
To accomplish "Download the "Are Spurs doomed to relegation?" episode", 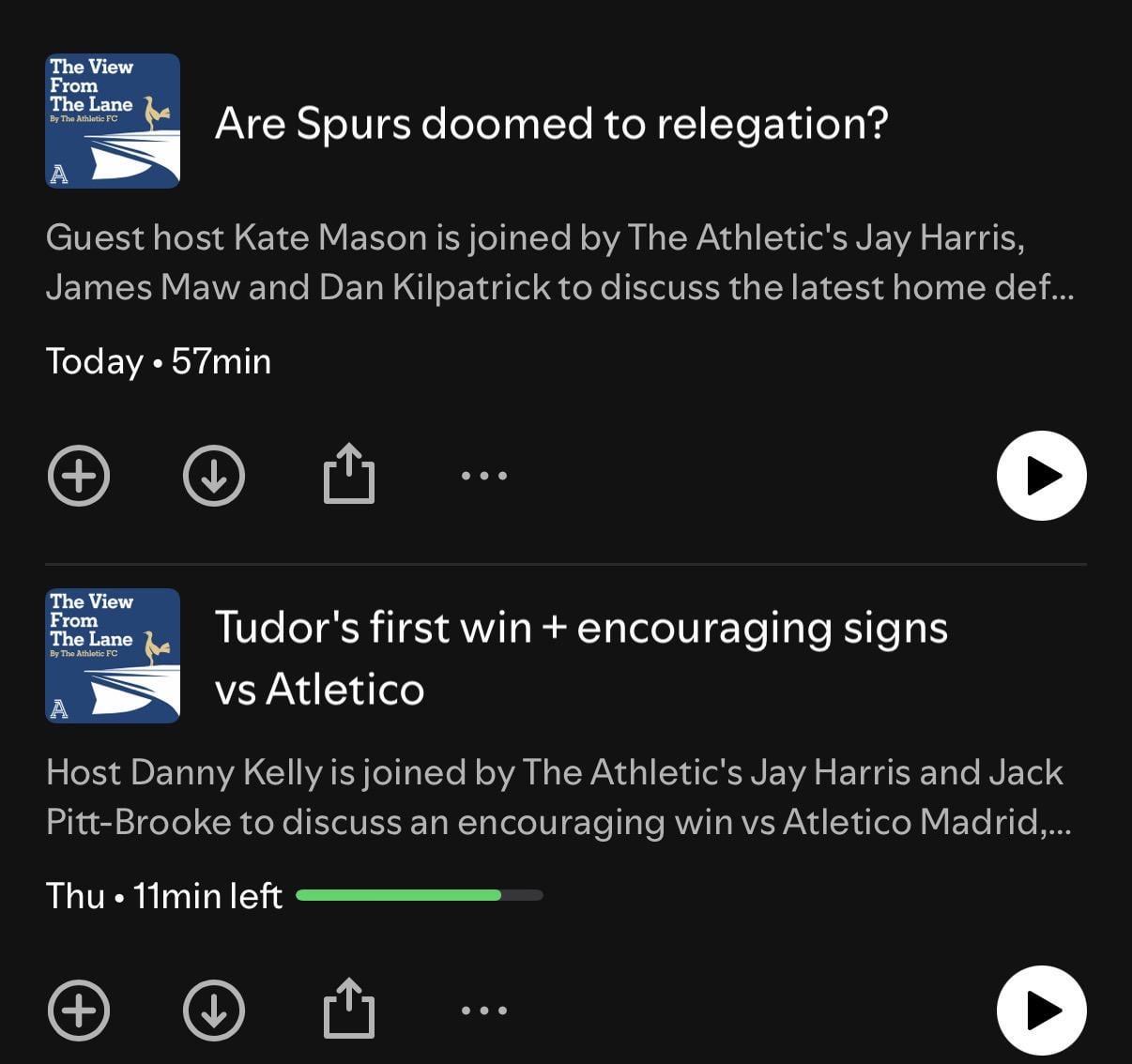I will click(x=214, y=476).
